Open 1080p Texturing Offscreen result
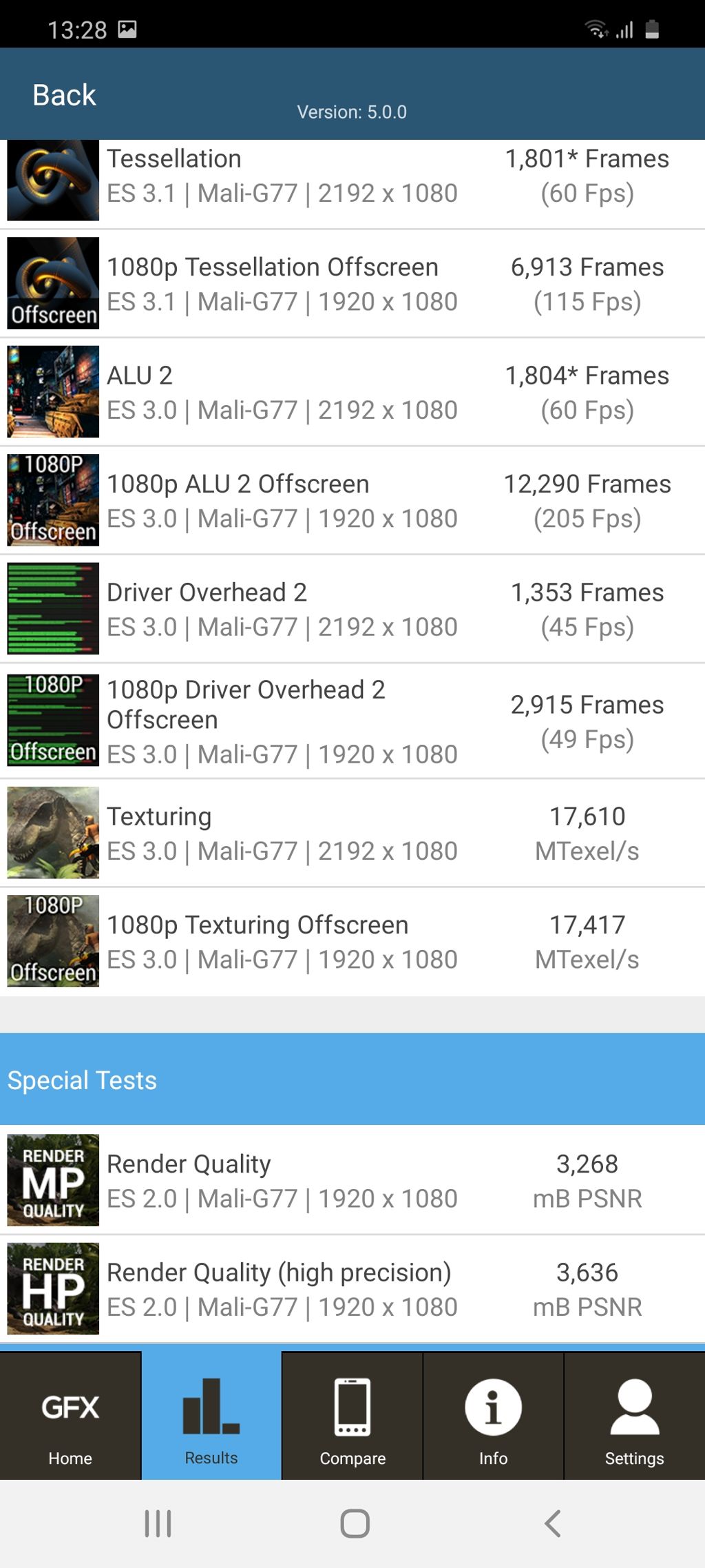Image resolution: width=705 pixels, height=1568 pixels. [352, 942]
